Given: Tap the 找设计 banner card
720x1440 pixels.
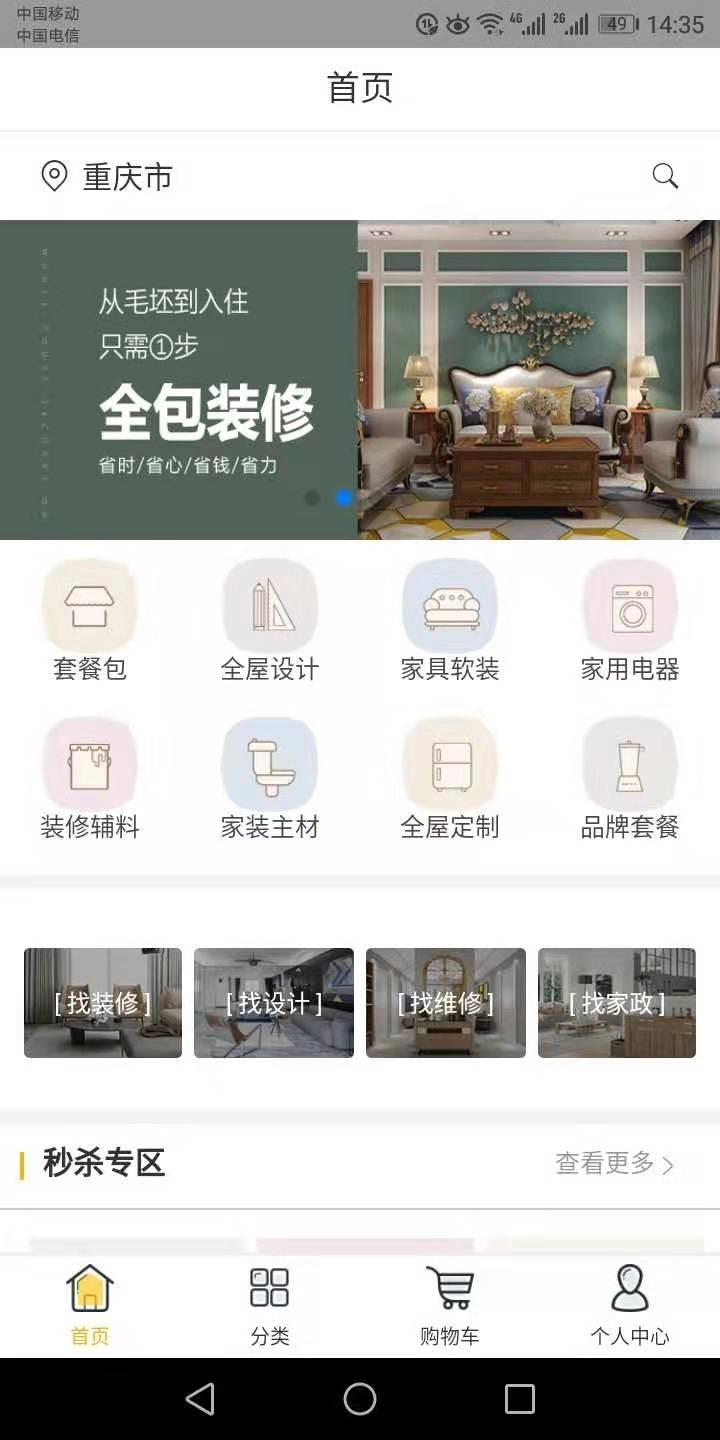Looking at the screenshot, I should (274, 1002).
